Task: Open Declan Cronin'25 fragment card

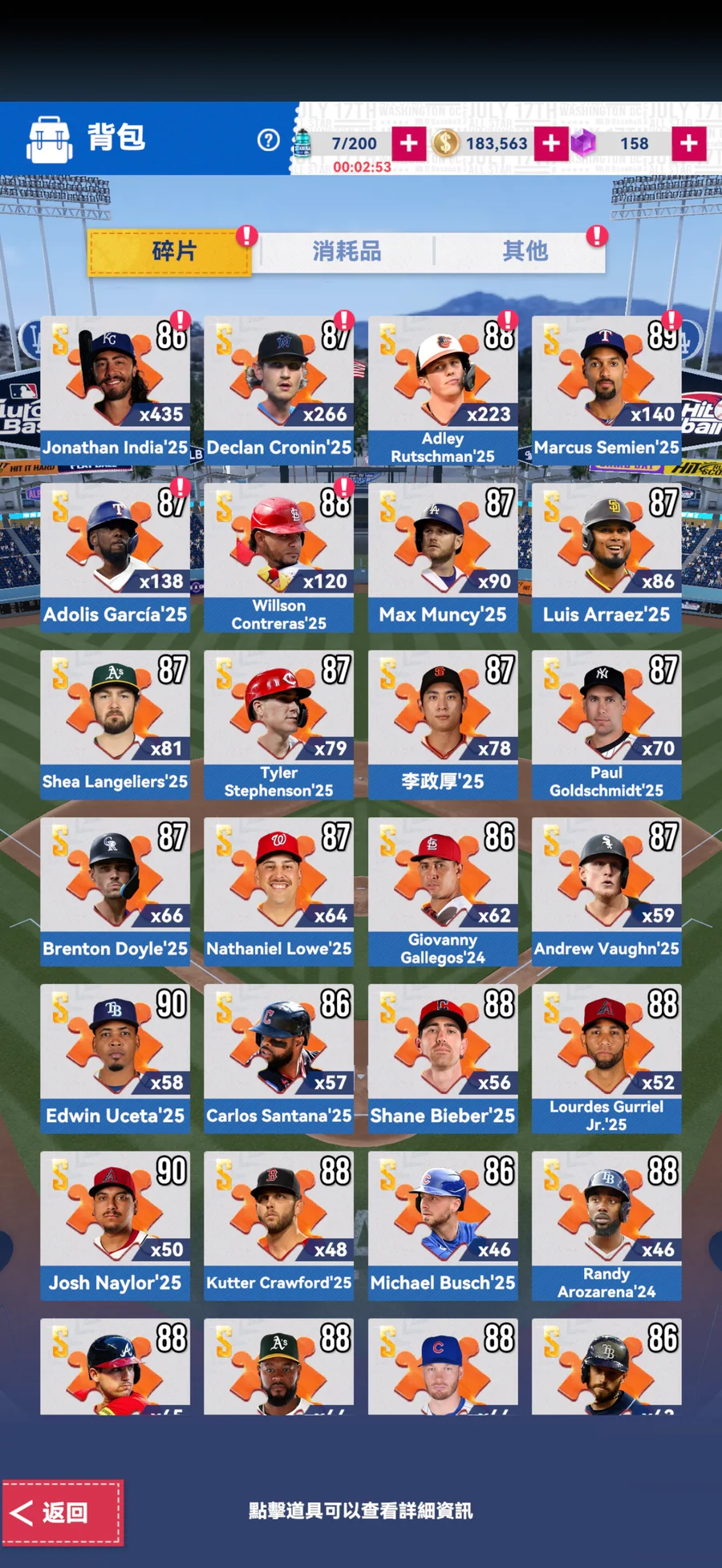Action: tap(279, 391)
